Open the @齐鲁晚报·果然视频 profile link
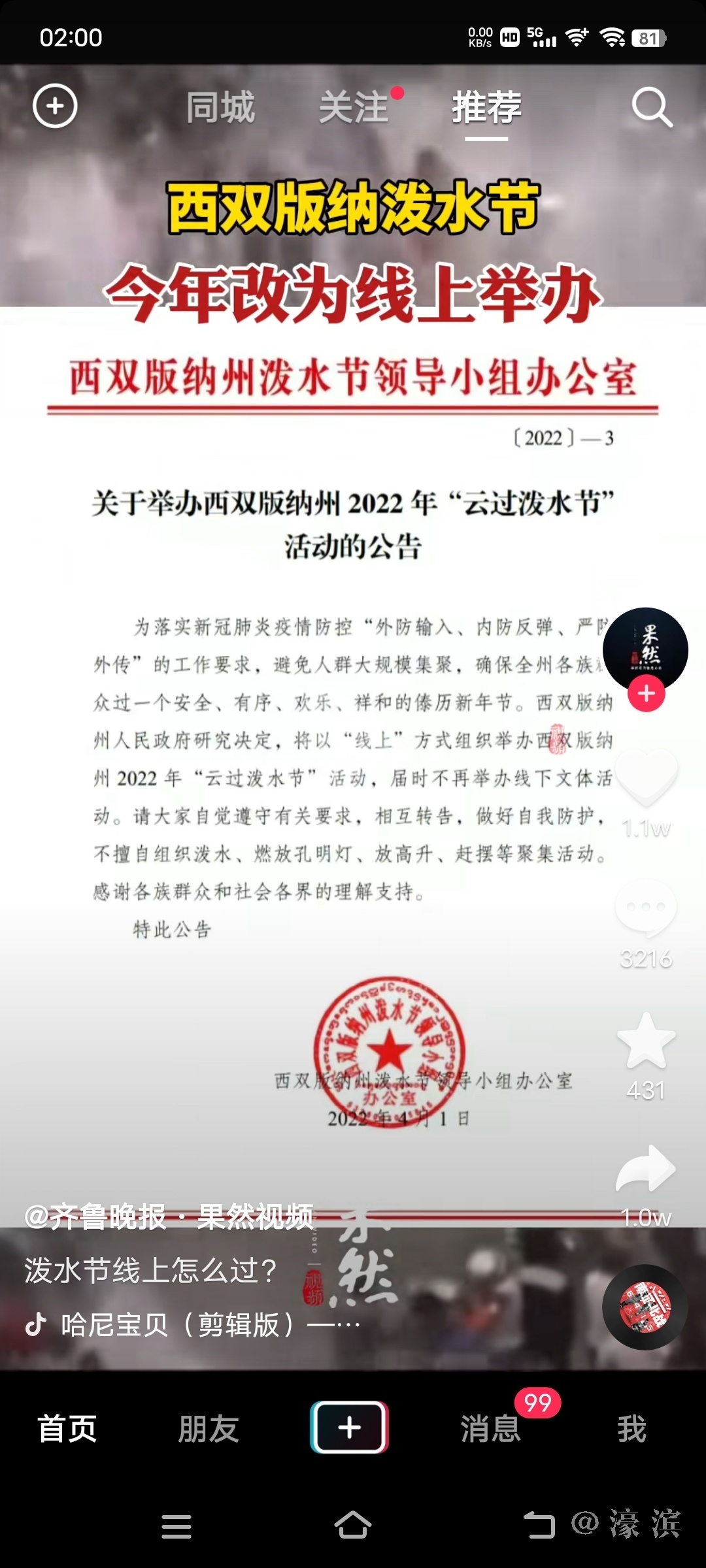Image resolution: width=706 pixels, height=1568 pixels. point(169,1217)
